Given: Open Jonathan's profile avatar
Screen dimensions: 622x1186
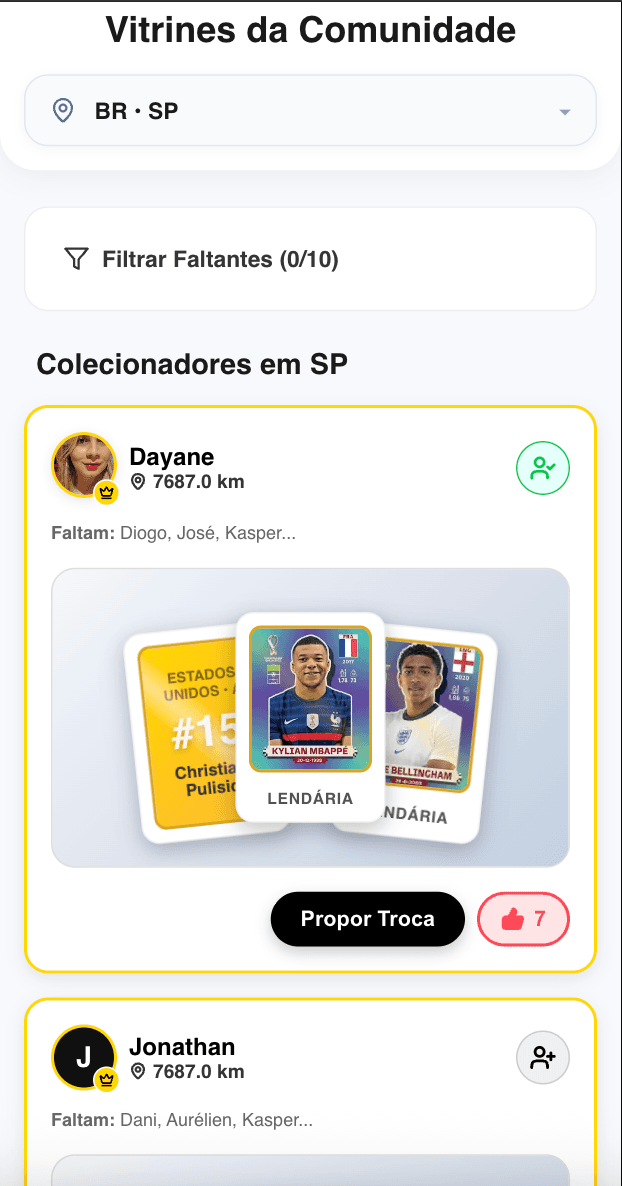Looking at the screenshot, I should tap(83, 1057).
